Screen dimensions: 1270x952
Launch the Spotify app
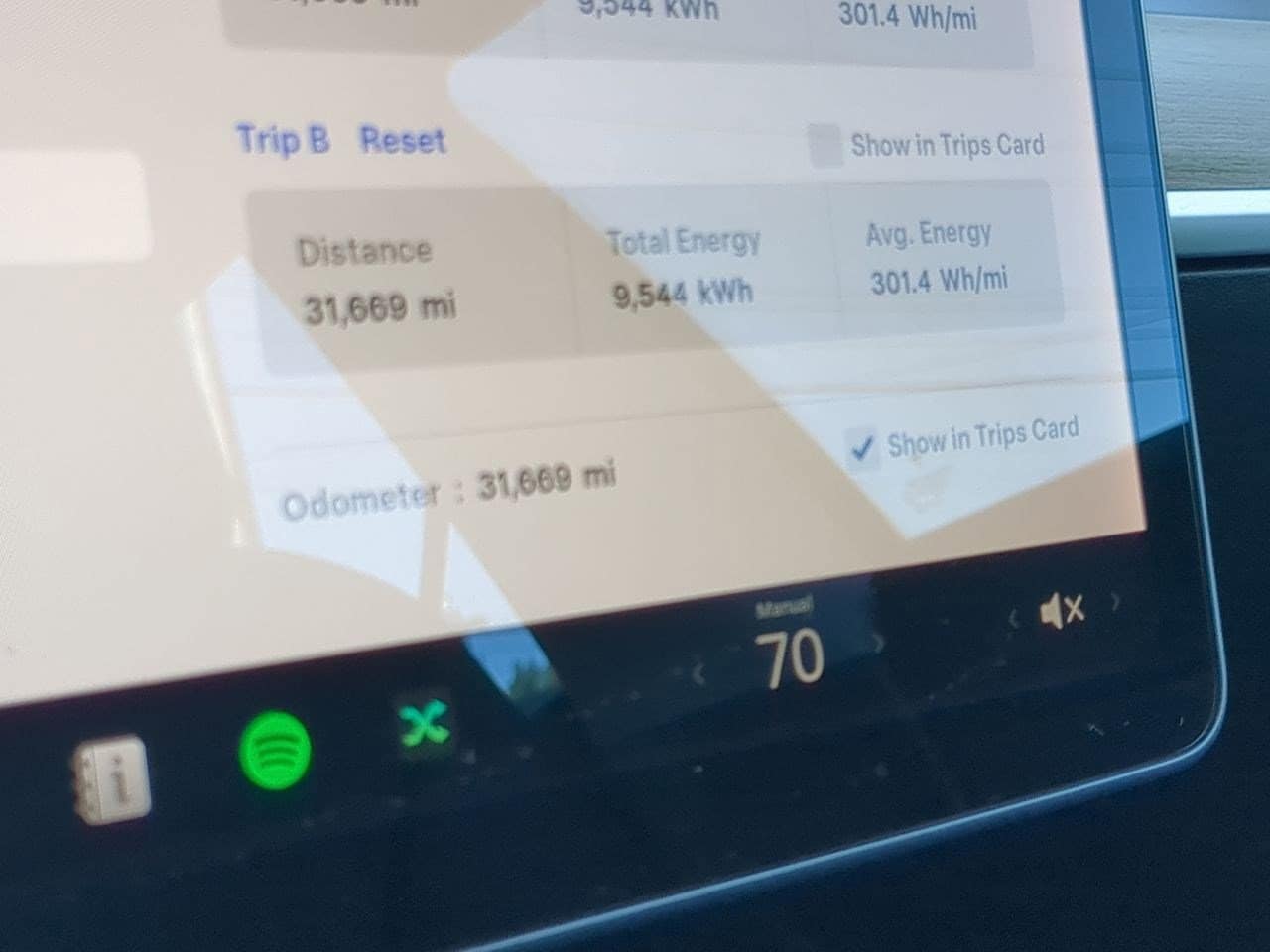[275, 750]
